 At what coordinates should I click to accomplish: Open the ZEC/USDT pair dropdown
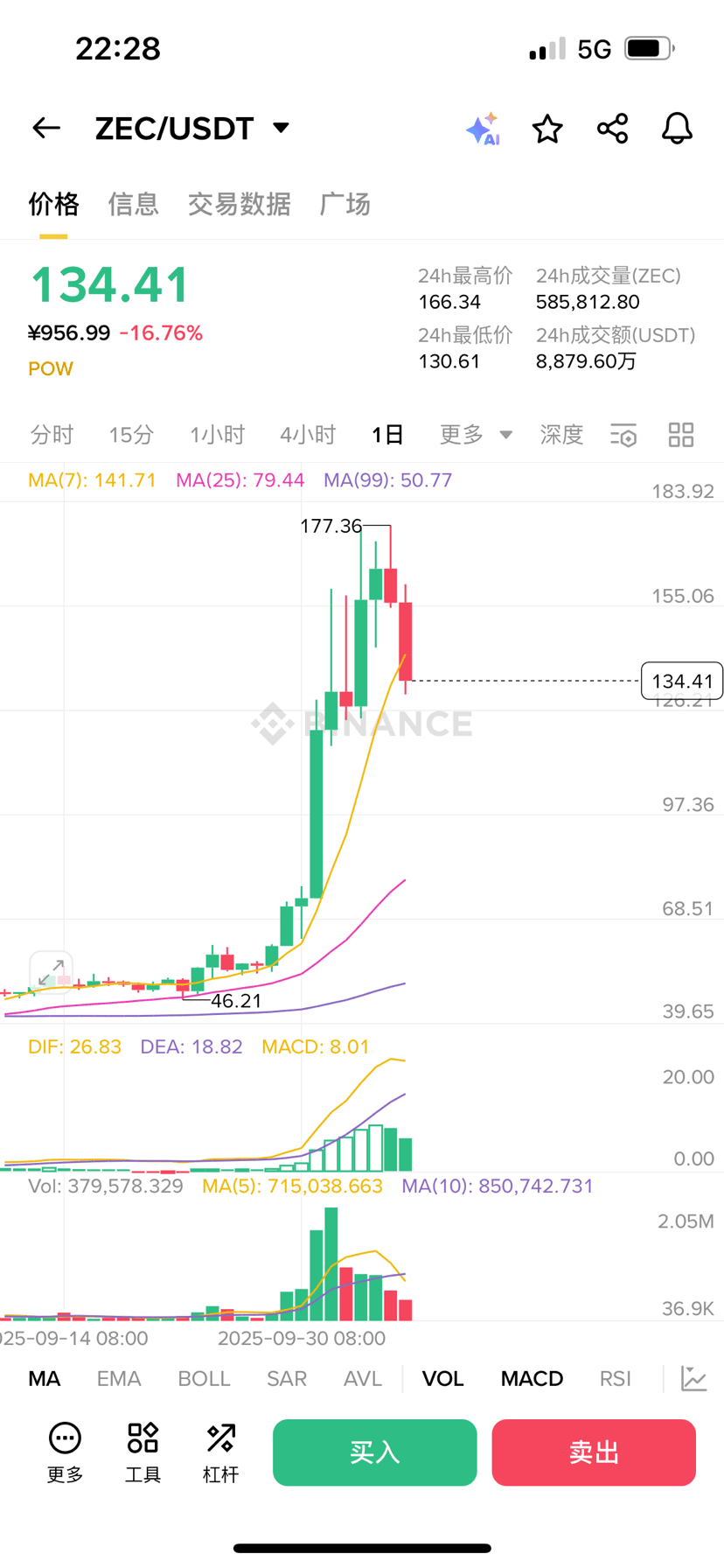pyautogui.click(x=281, y=128)
